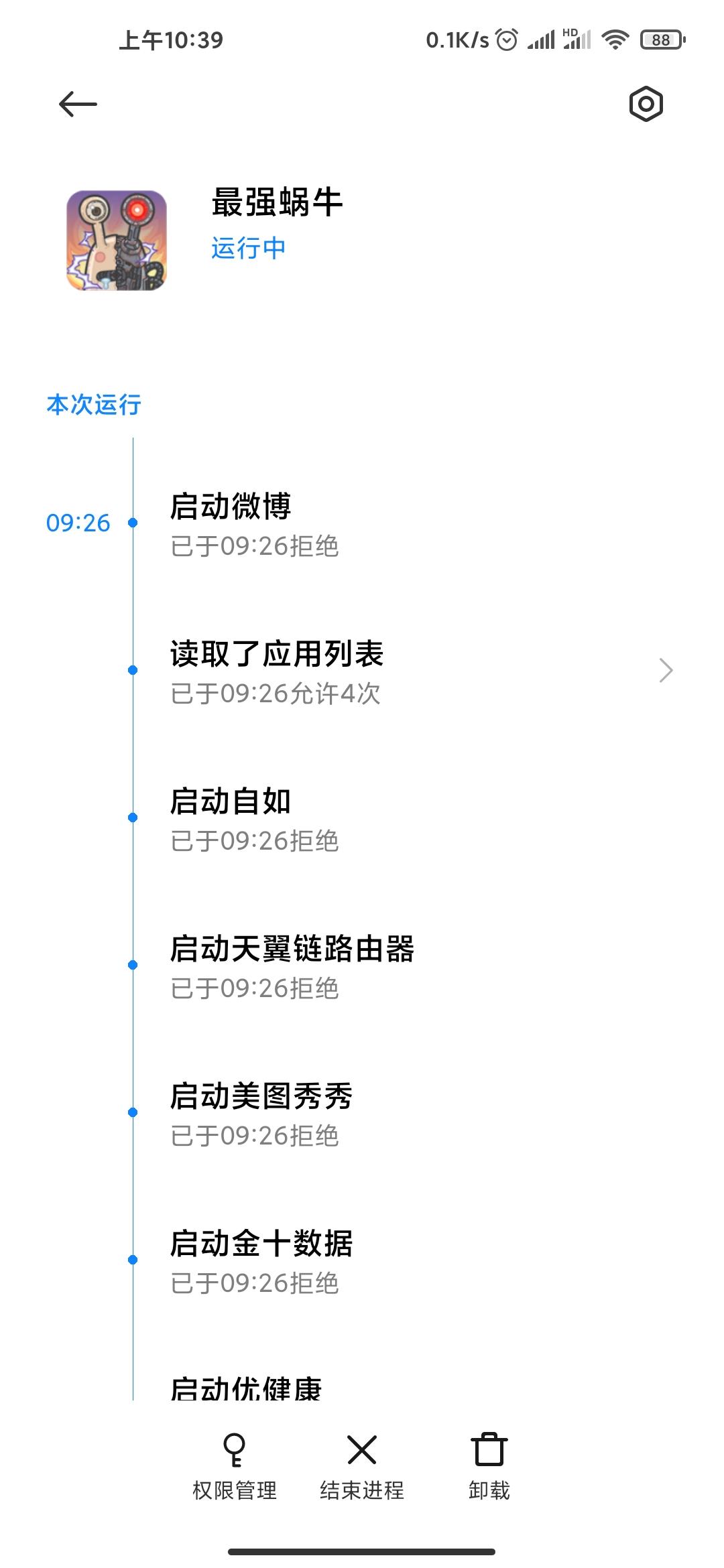Go back using the arrow icon

coord(78,105)
